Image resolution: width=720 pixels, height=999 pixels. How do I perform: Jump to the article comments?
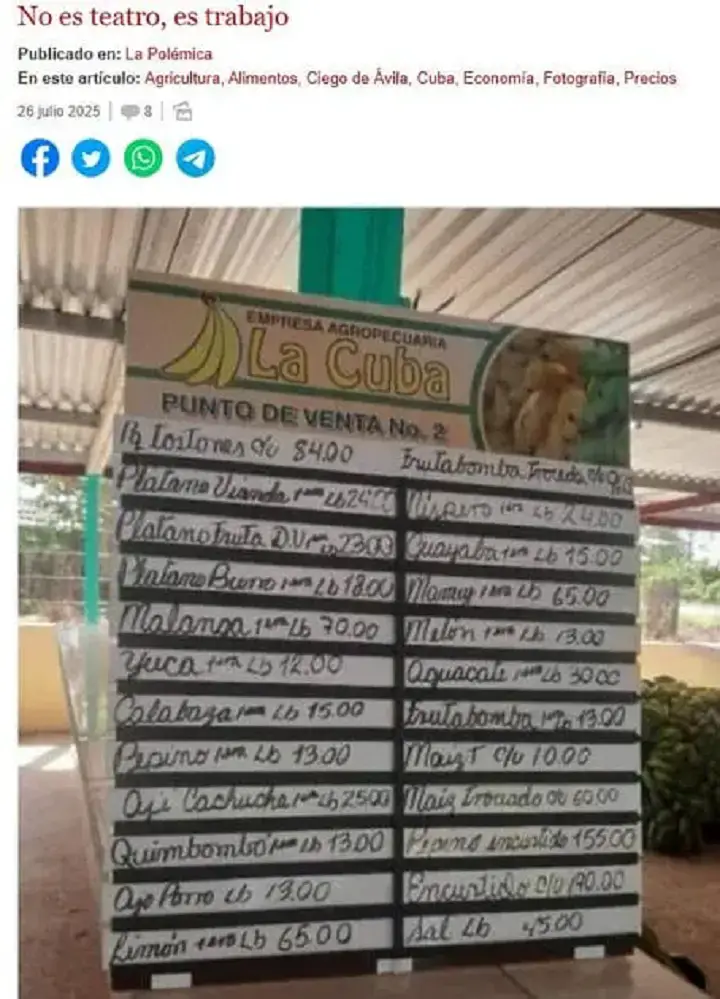136,112
